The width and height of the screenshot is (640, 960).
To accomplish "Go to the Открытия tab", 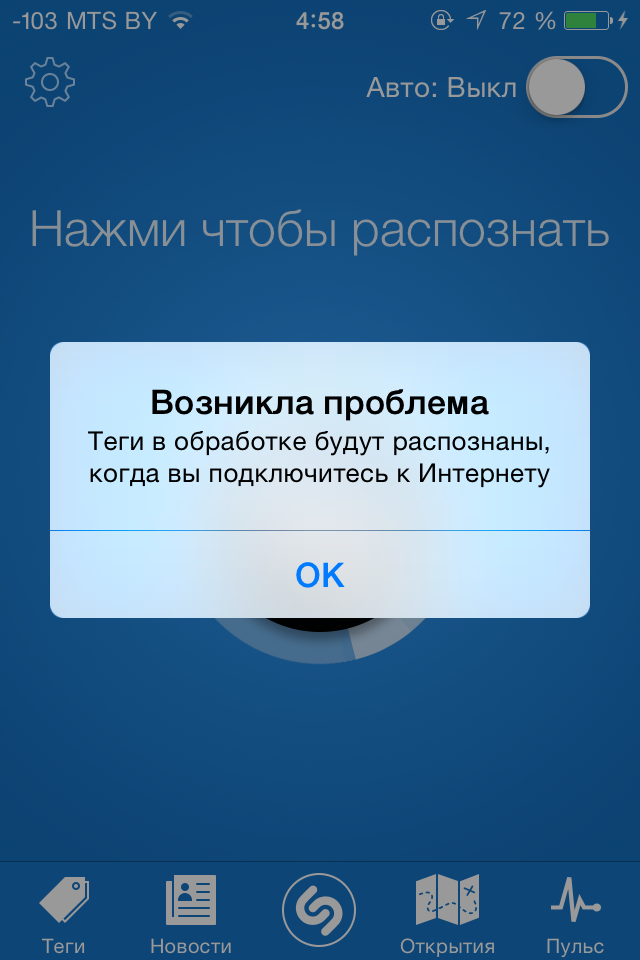I will coord(447,912).
